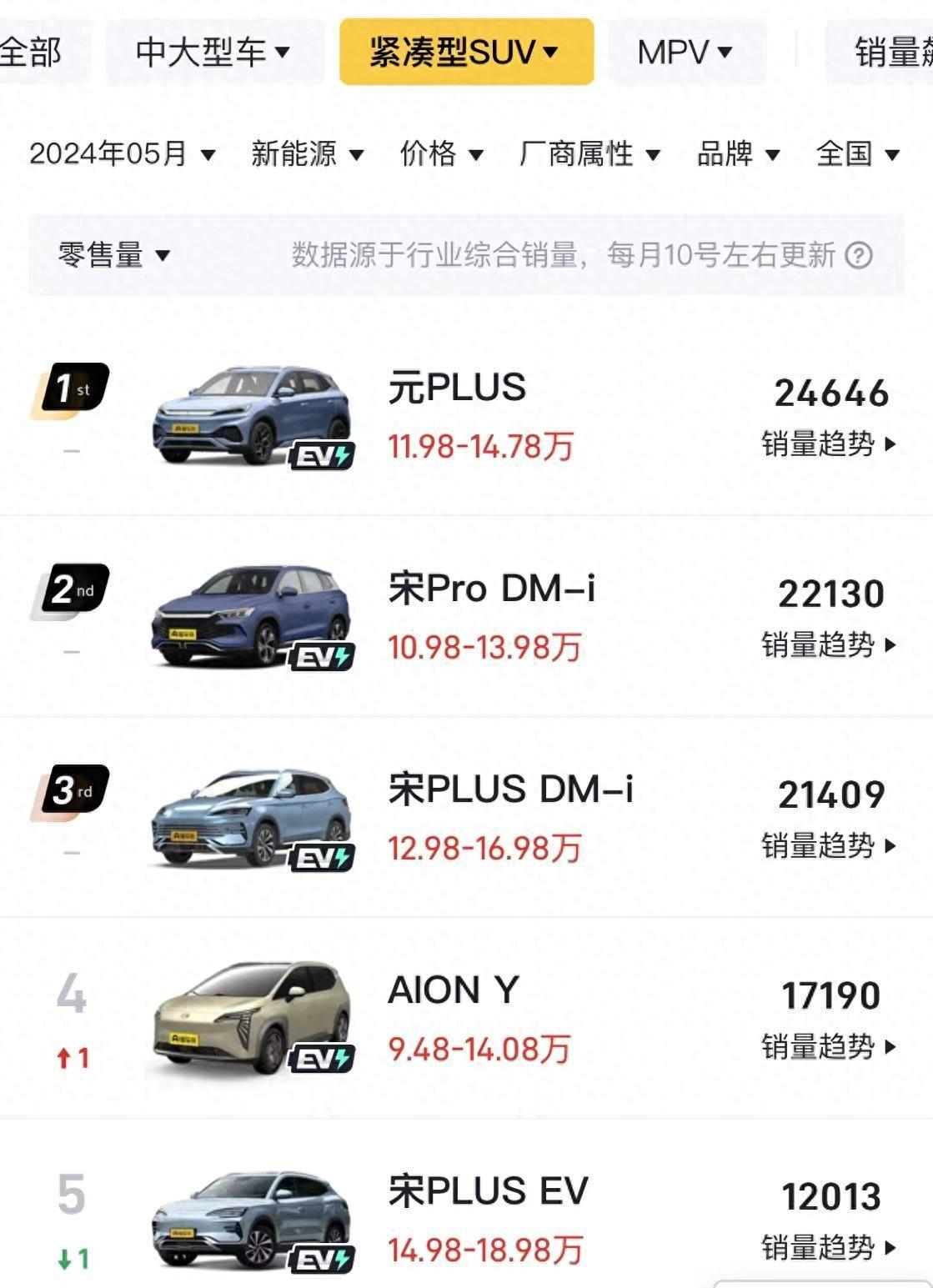
Task: Open the 2024年05月 month picker
Action: 123,153
